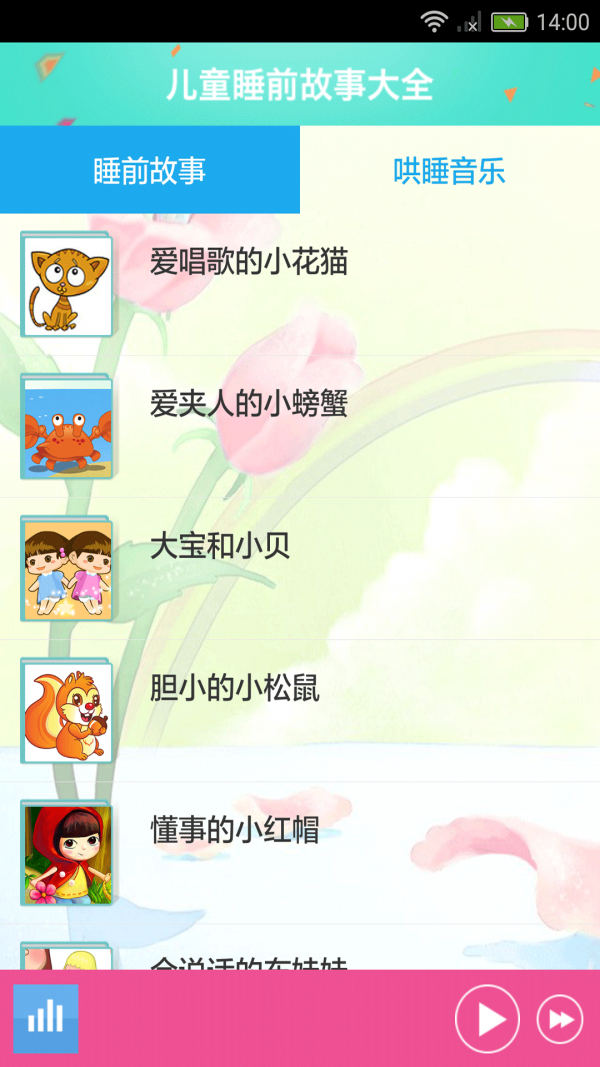Switch to the 睡前故事 tab

click(150, 170)
